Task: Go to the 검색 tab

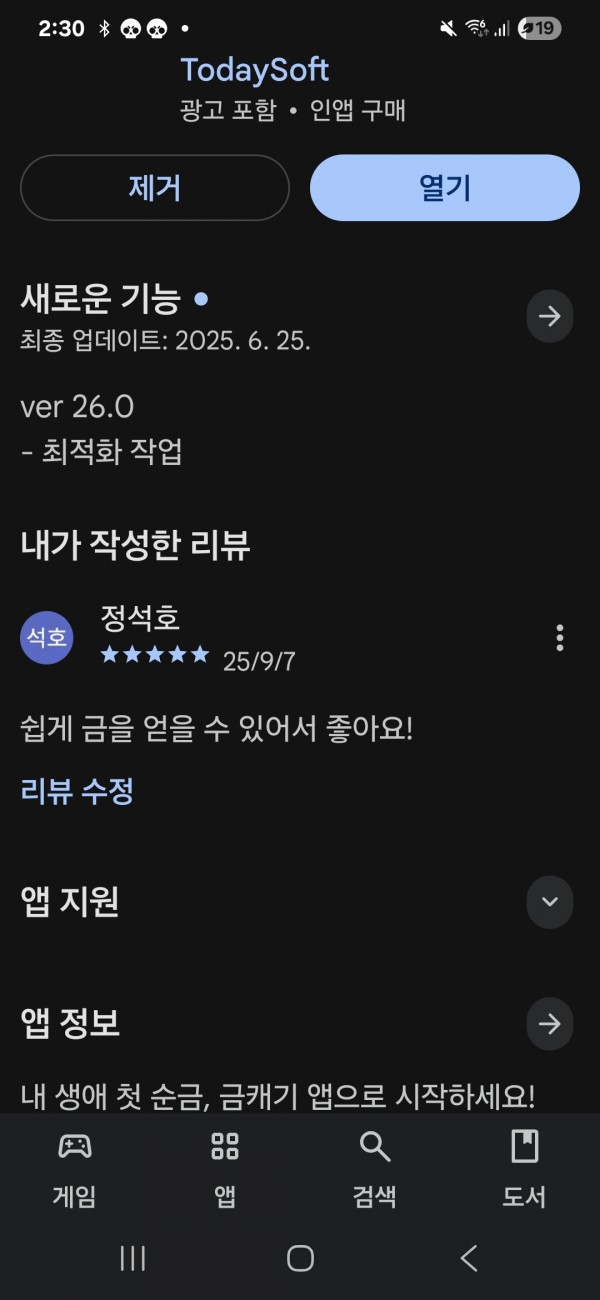Action: point(375,1168)
